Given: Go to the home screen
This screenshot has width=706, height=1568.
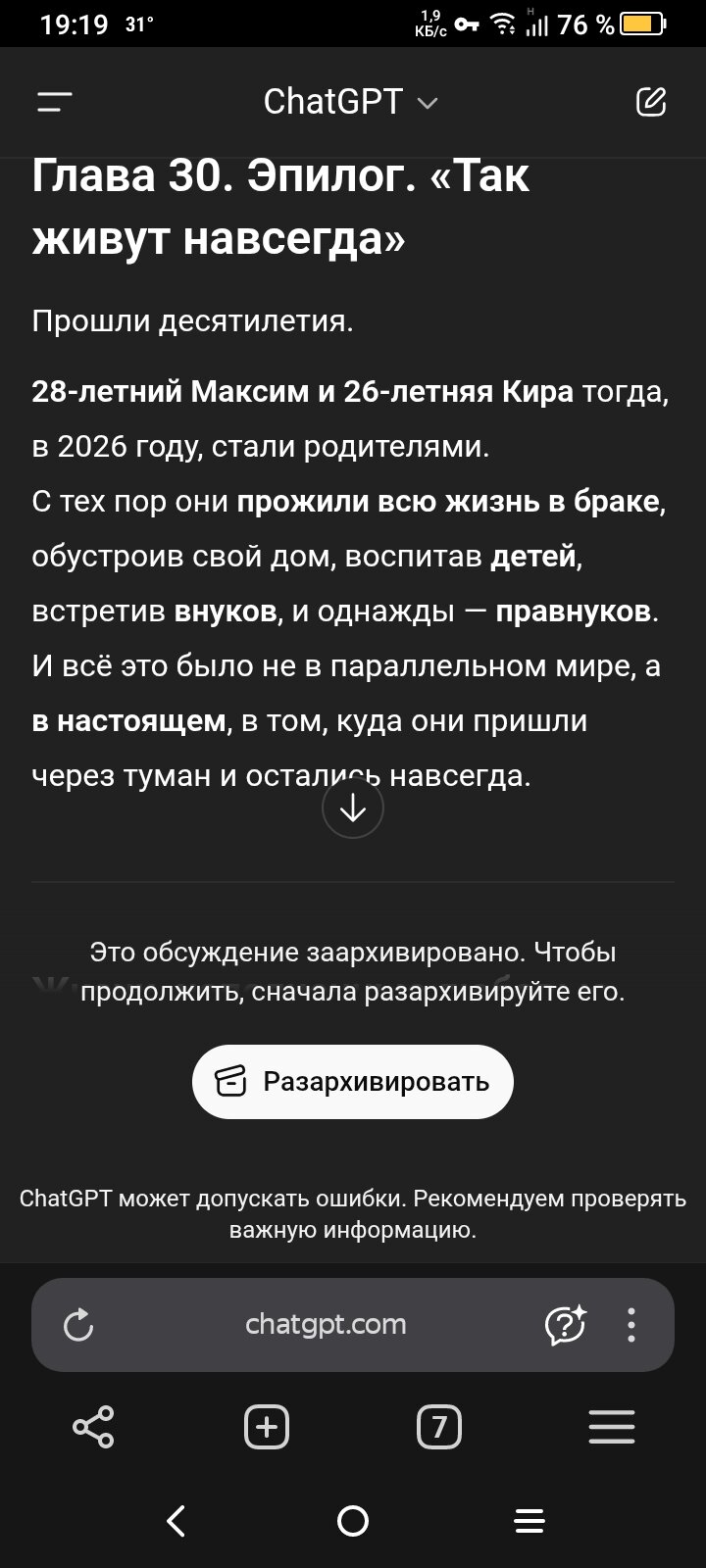Looking at the screenshot, I should point(353,1521).
